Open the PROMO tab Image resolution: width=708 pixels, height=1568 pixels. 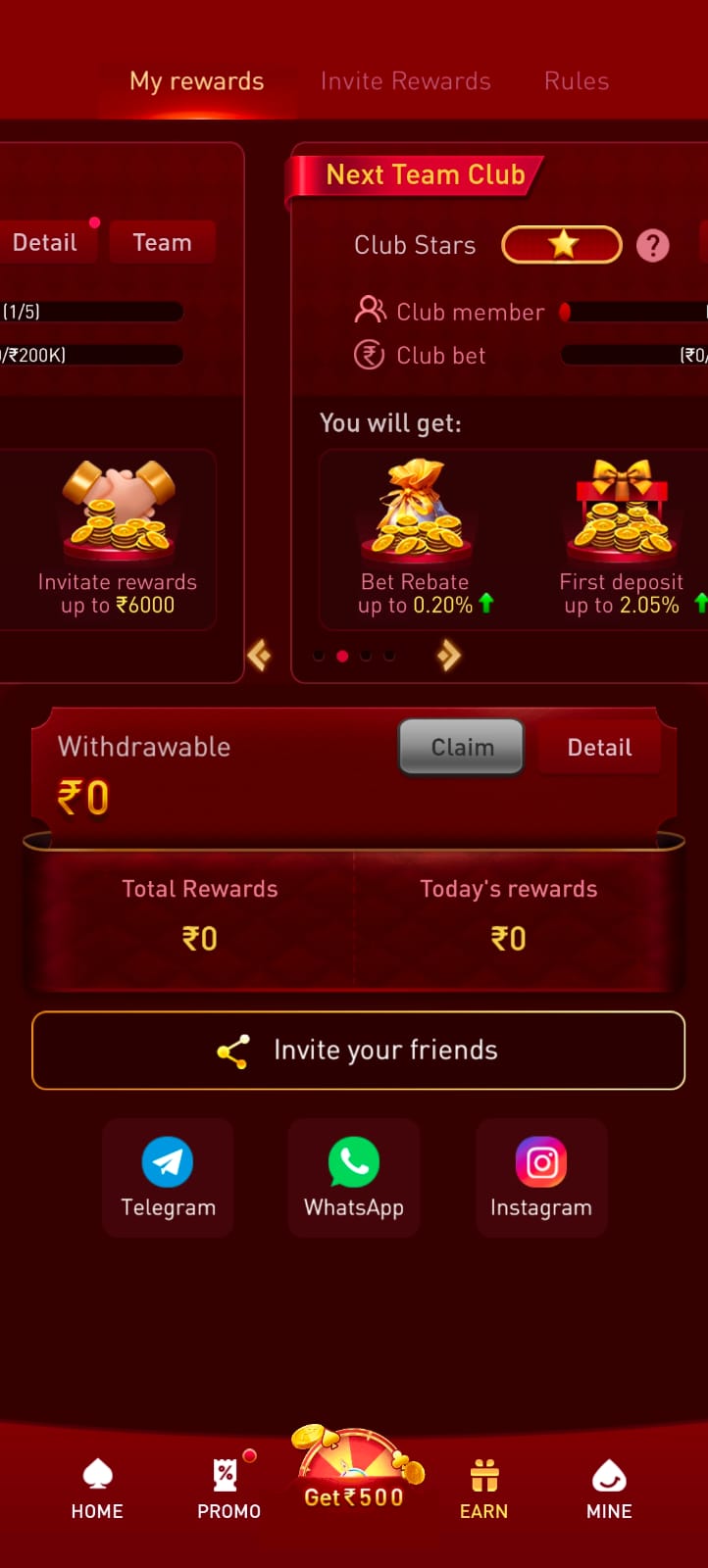coord(228,1490)
